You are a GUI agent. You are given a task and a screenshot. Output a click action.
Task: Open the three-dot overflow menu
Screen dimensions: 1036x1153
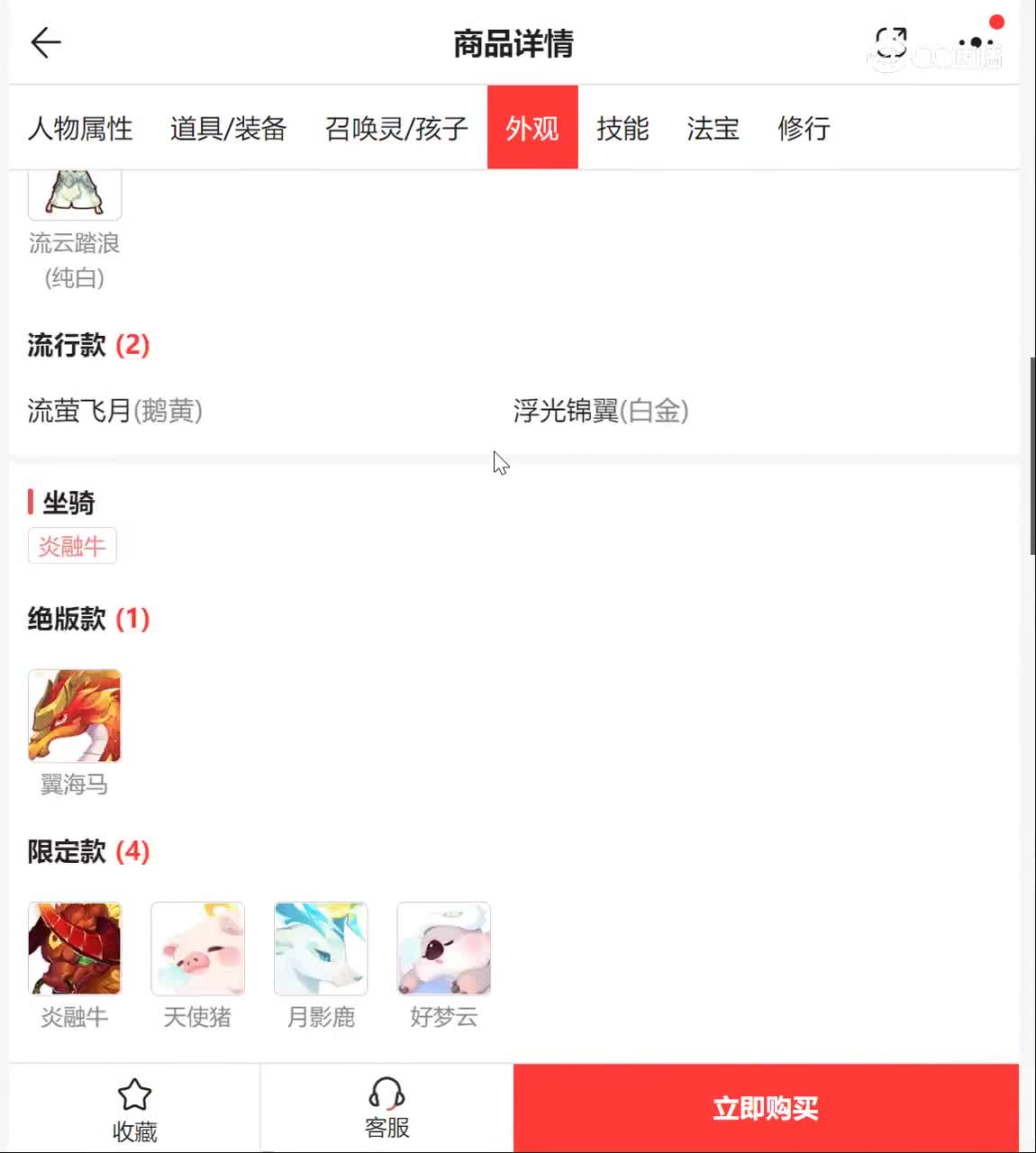coord(976,42)
